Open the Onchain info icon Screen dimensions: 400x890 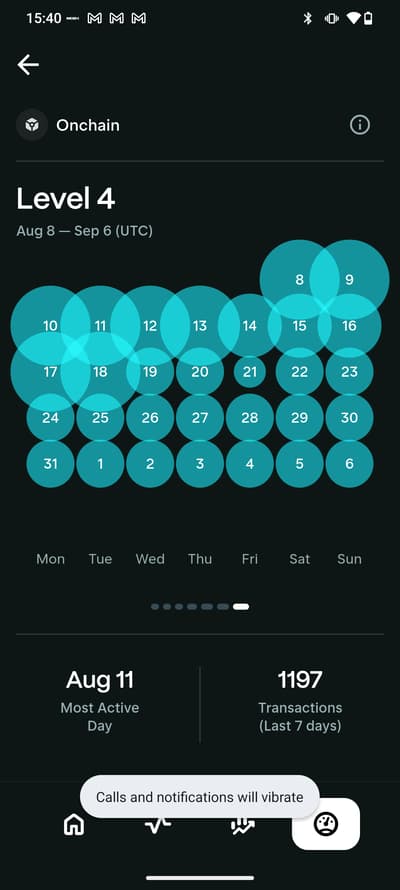[x=360, y=125]
